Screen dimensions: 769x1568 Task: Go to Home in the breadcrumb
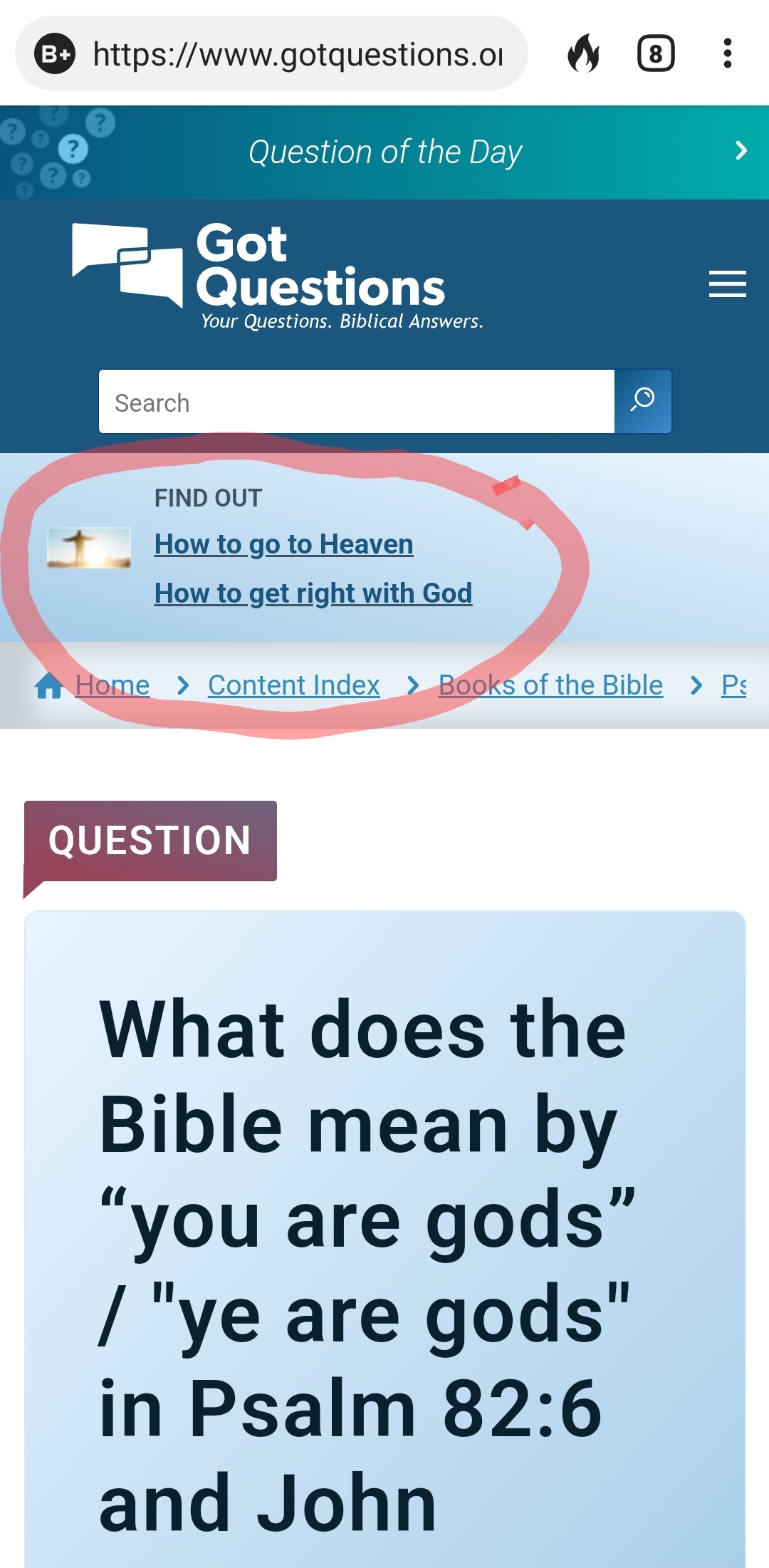click(112, 685)
